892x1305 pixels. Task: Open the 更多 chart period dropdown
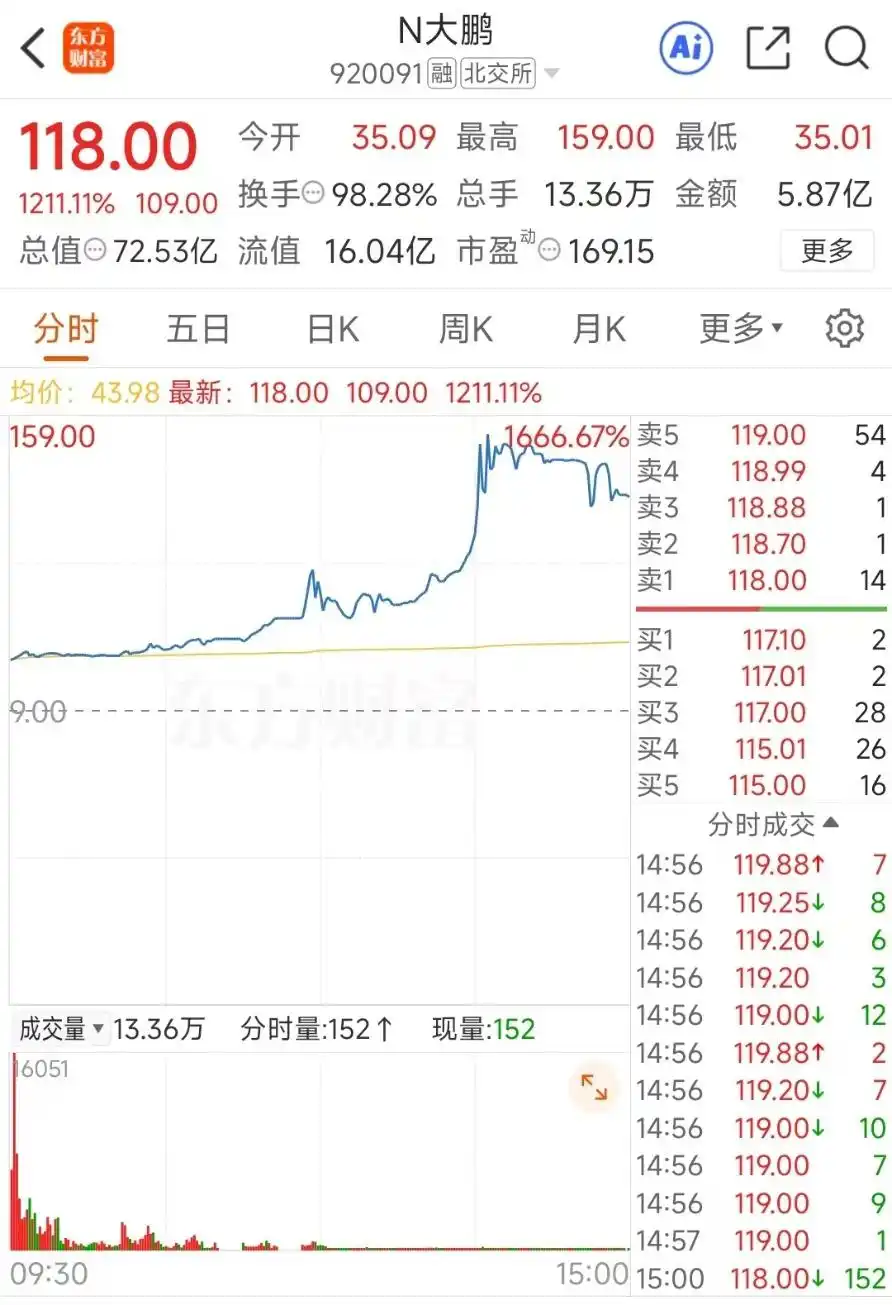pos(738,327)
